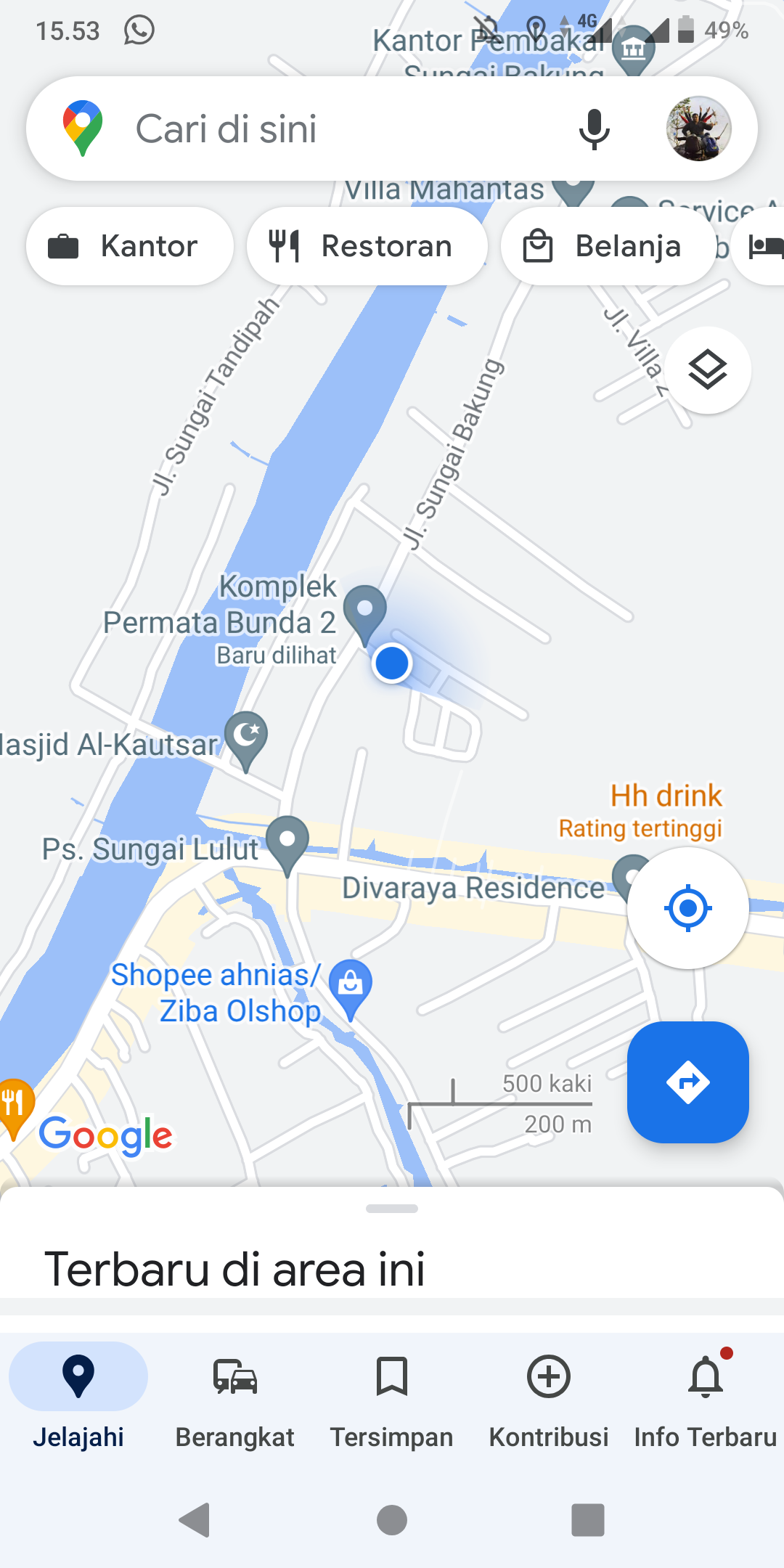Open the blue directions button
Viewport: 784px width, 1568px height.
click(x=687, y=1082)
